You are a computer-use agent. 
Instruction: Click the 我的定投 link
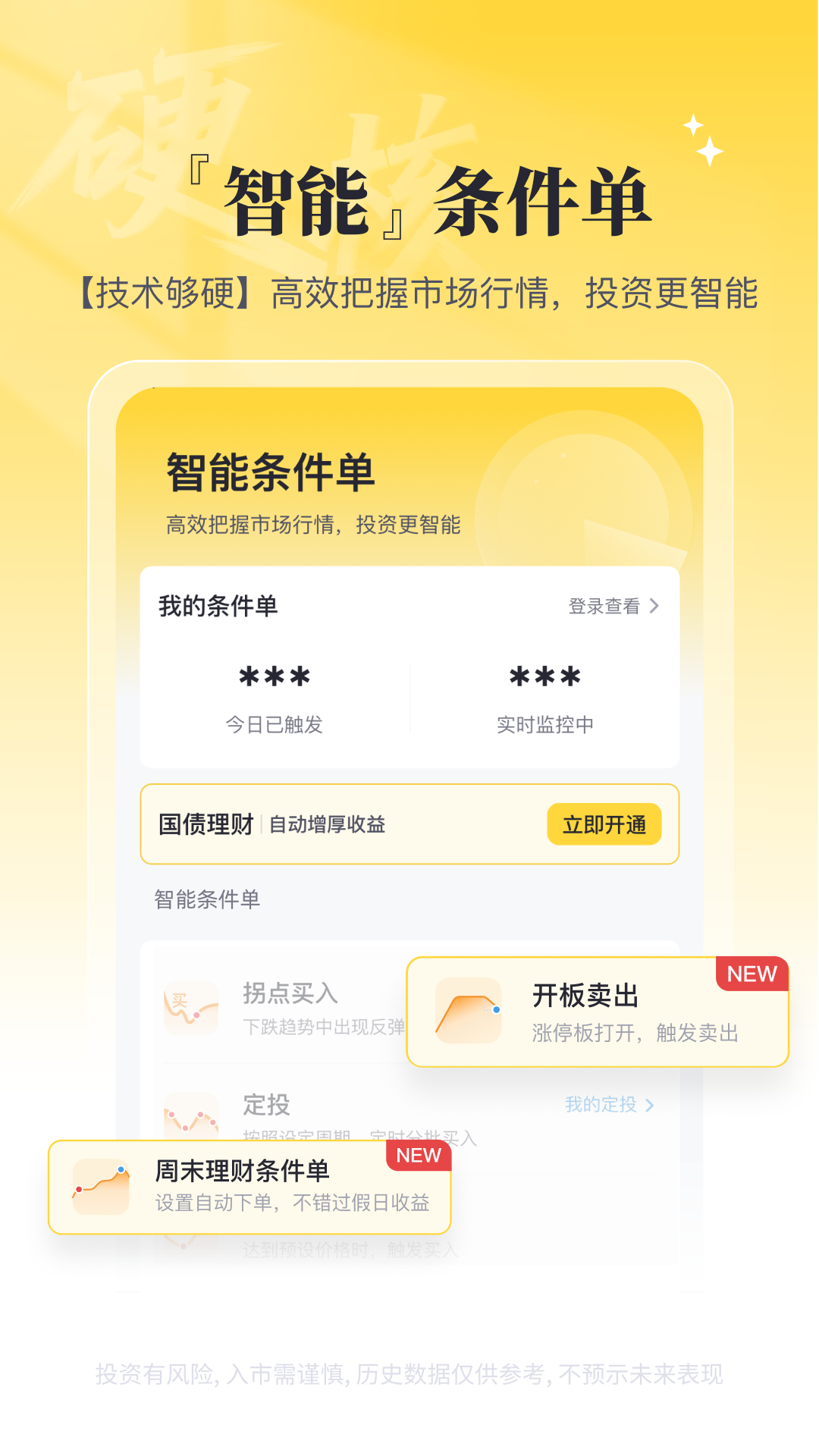[x=603, y=1106]
